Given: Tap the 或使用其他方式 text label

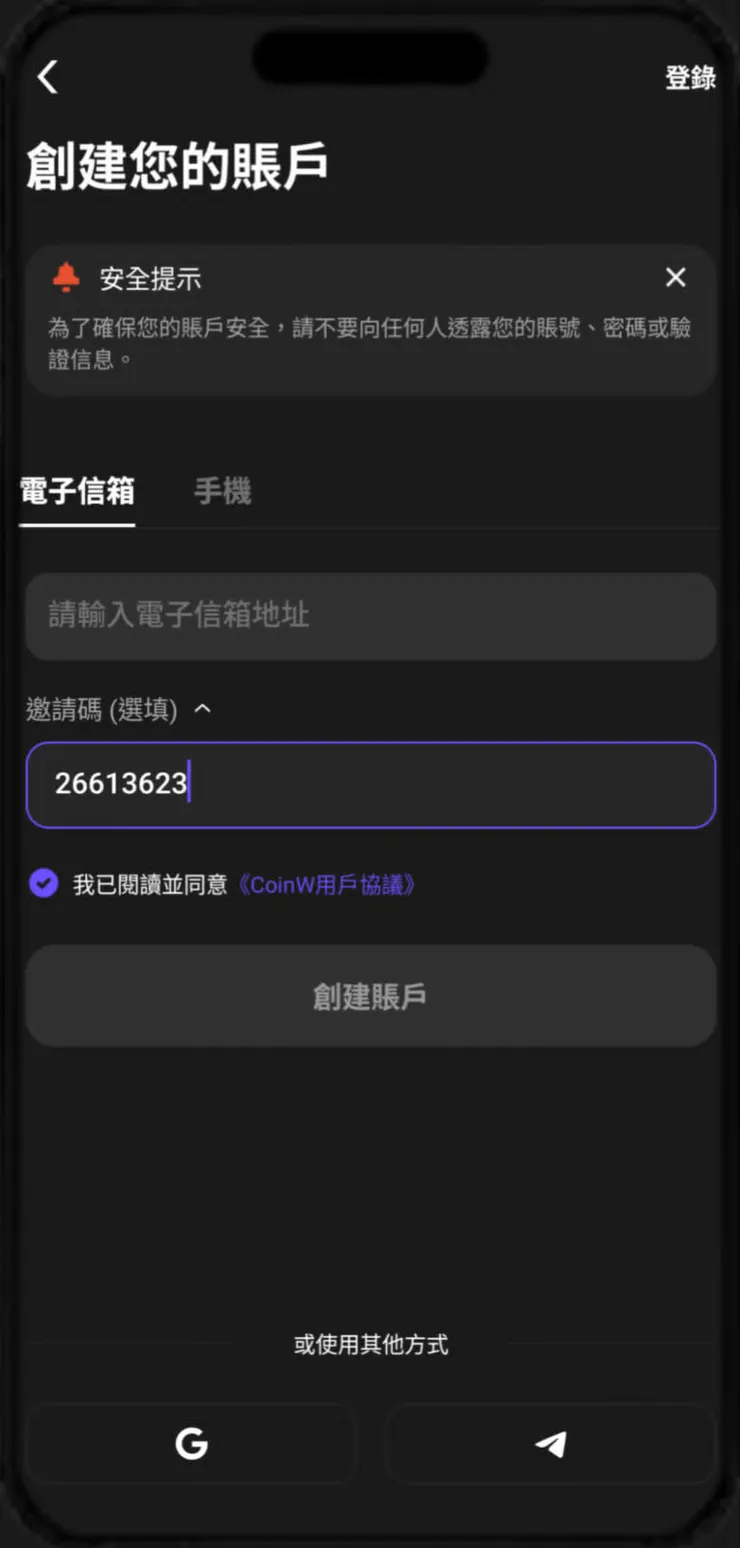Looking at the screenshot, I should [x=370, y=1345].
